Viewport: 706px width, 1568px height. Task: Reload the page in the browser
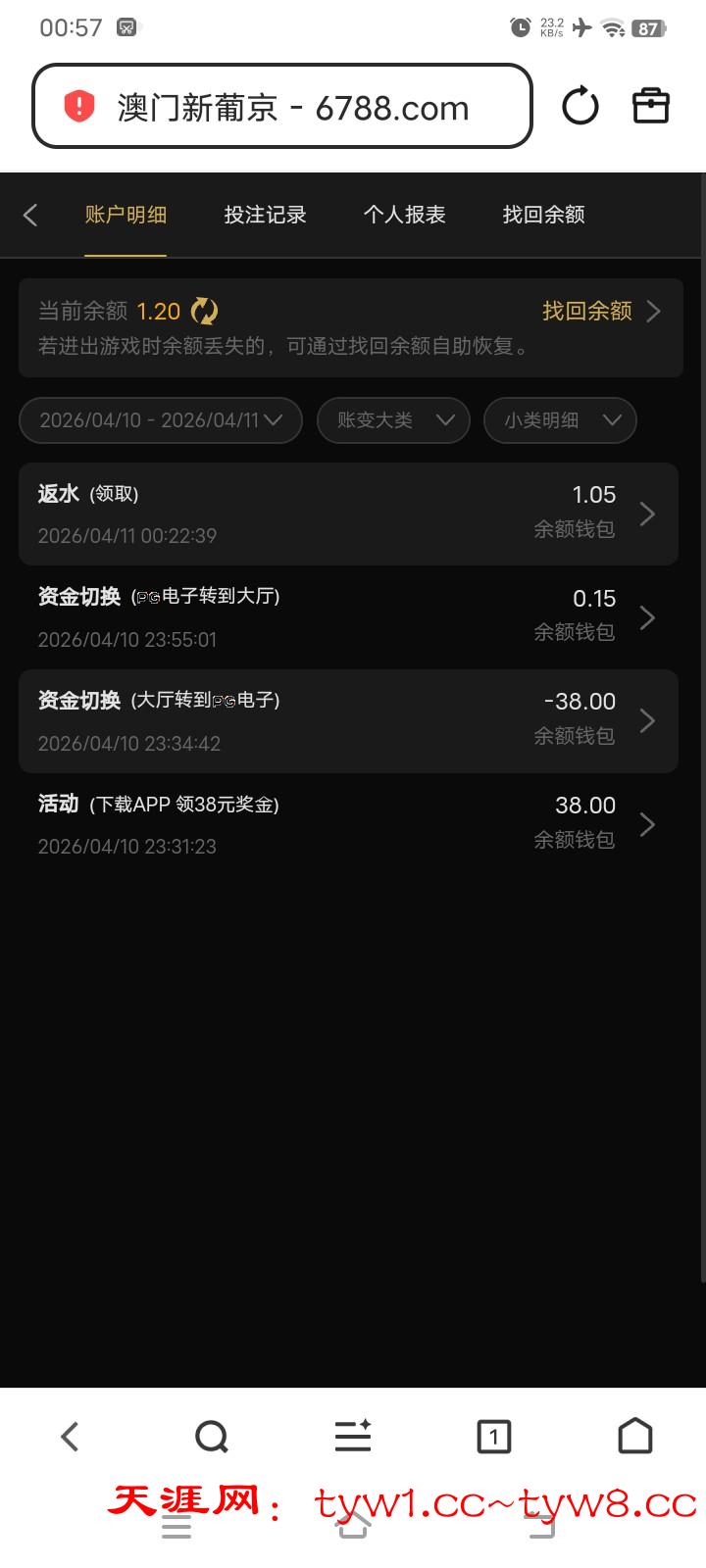tap(580, 106)
